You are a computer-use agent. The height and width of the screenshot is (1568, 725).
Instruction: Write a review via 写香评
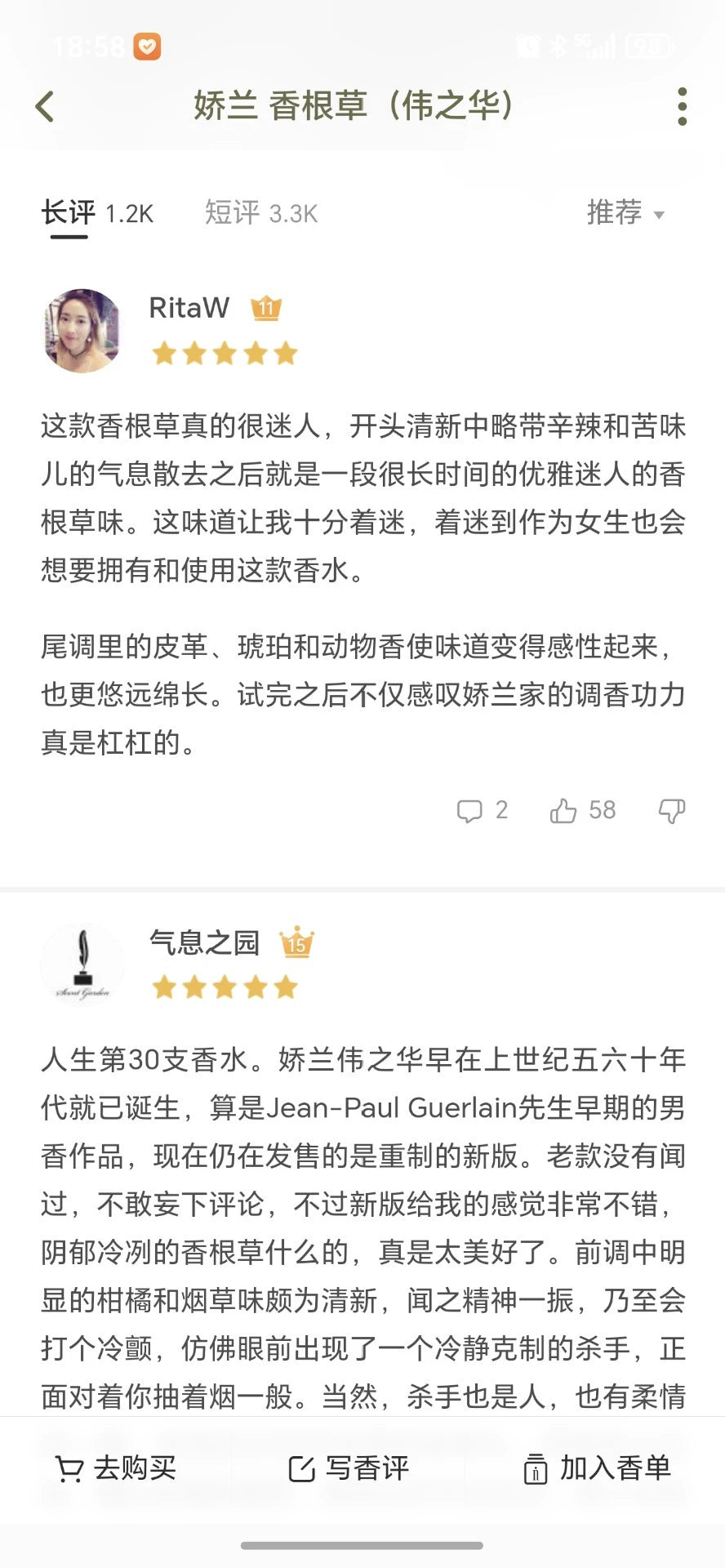[349, 1468]
